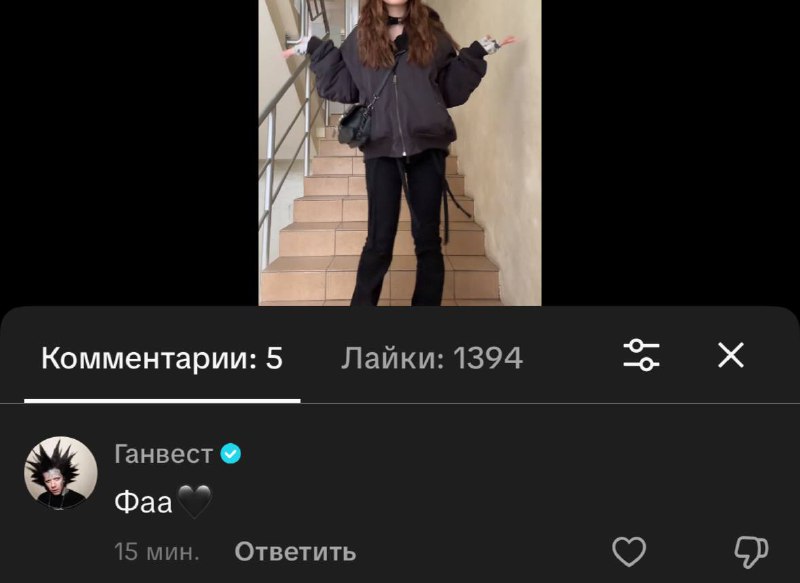Close the comments panel

[731, 355]
